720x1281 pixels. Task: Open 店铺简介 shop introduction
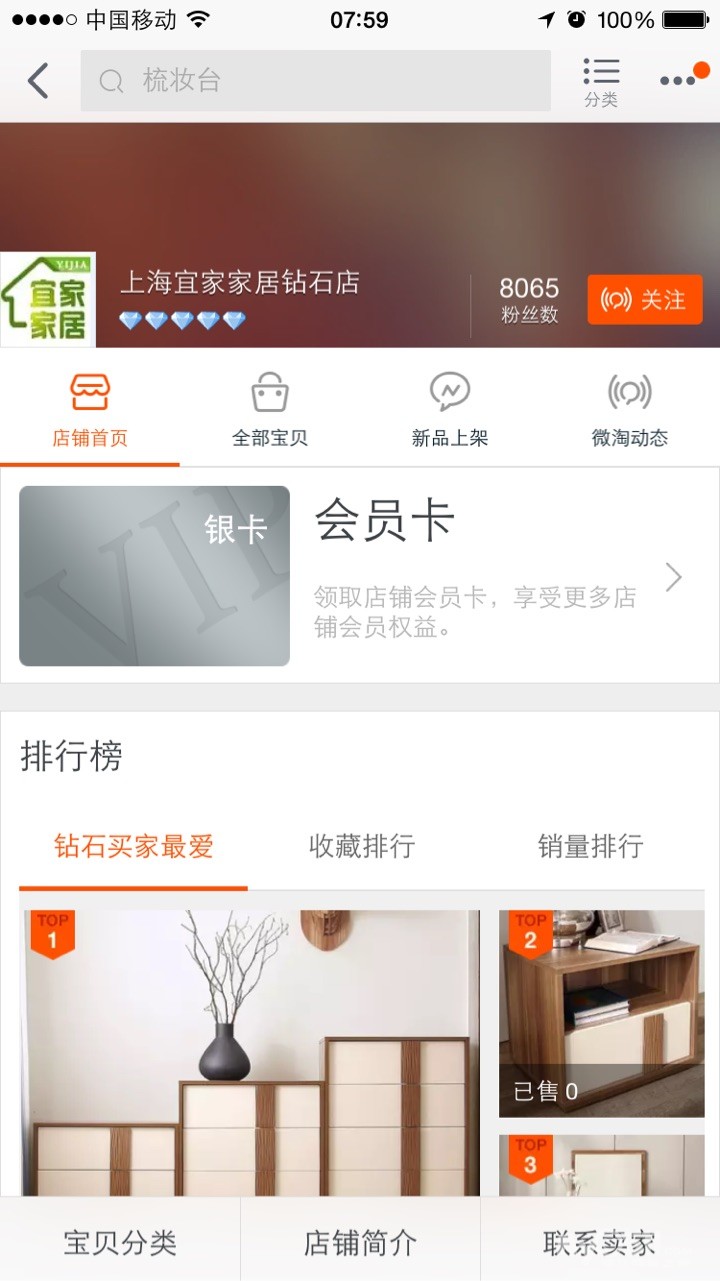[x=360, y=1243]
